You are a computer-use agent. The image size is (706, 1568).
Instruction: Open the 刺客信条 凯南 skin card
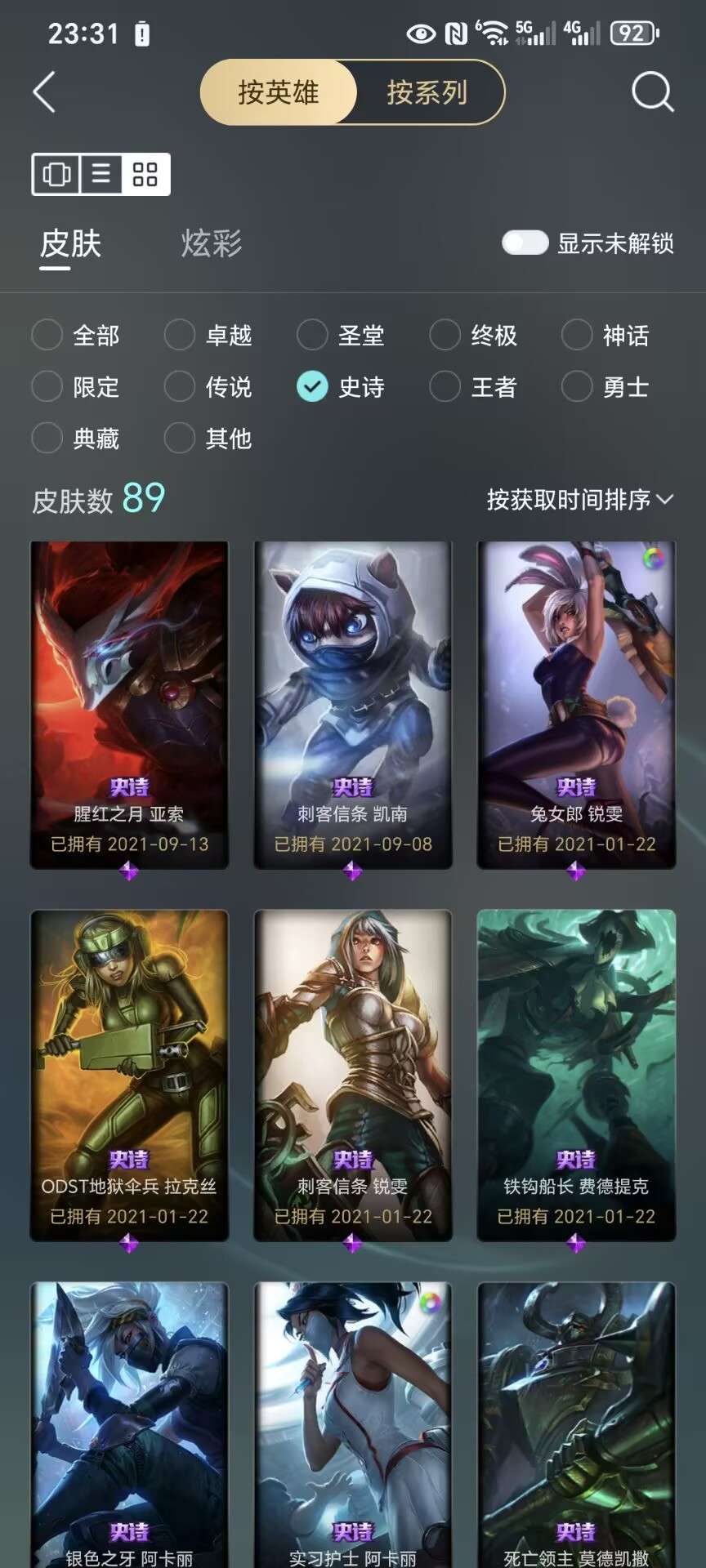[x=352, y=704]
